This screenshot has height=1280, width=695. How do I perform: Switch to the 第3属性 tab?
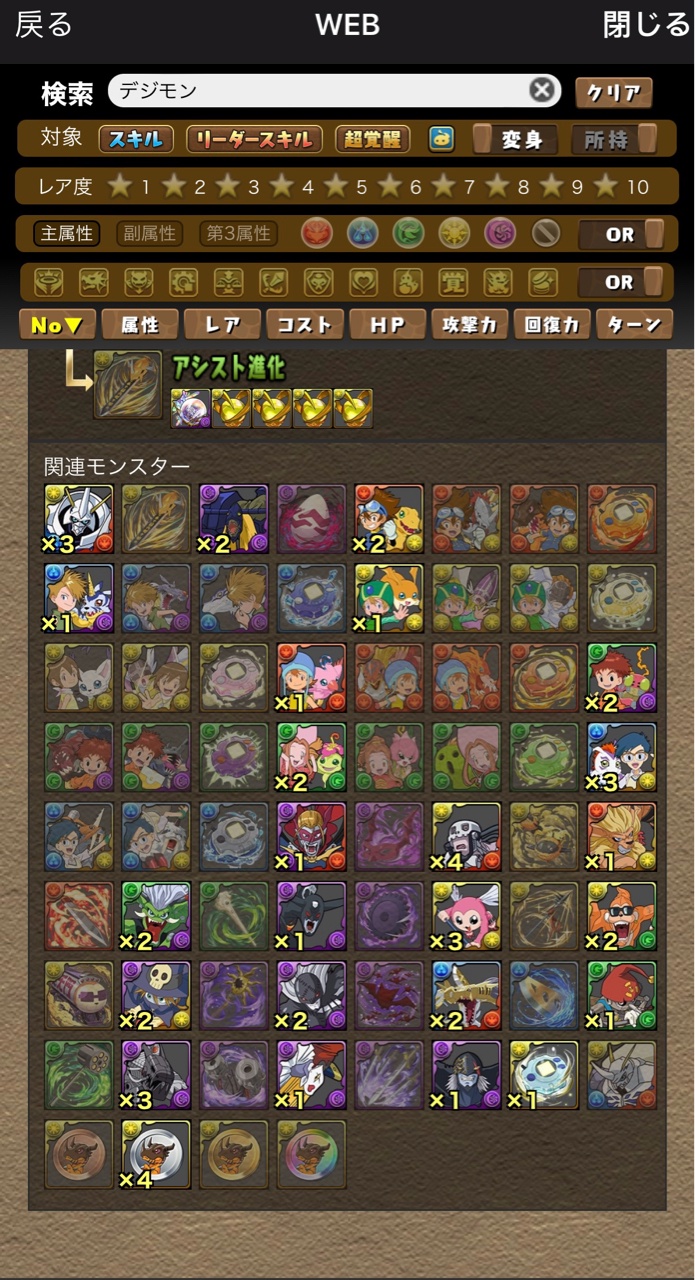tap(238, 234)
